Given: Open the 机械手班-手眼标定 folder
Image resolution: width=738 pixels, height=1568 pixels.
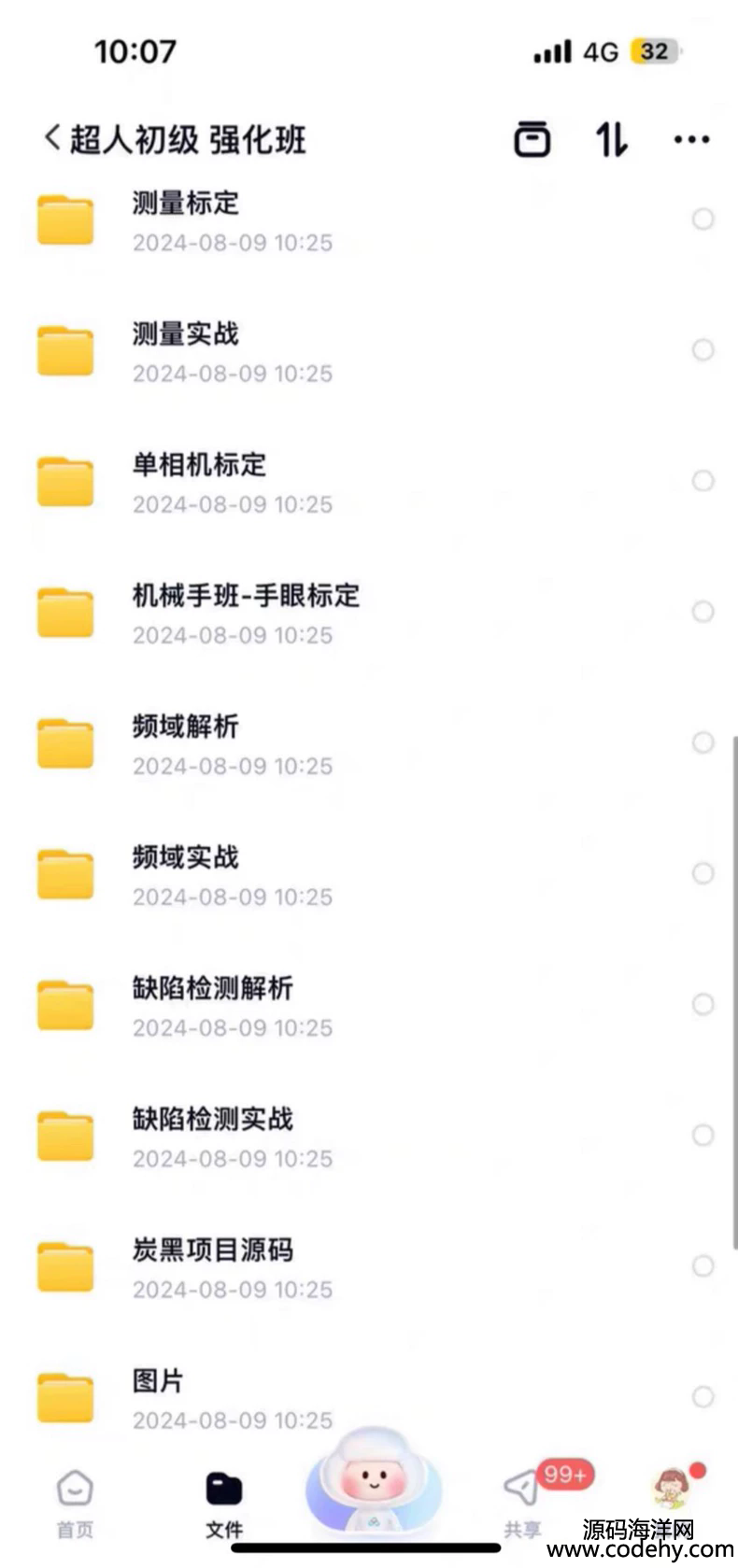Looking at the screenshot, I should tap(245, 613).
